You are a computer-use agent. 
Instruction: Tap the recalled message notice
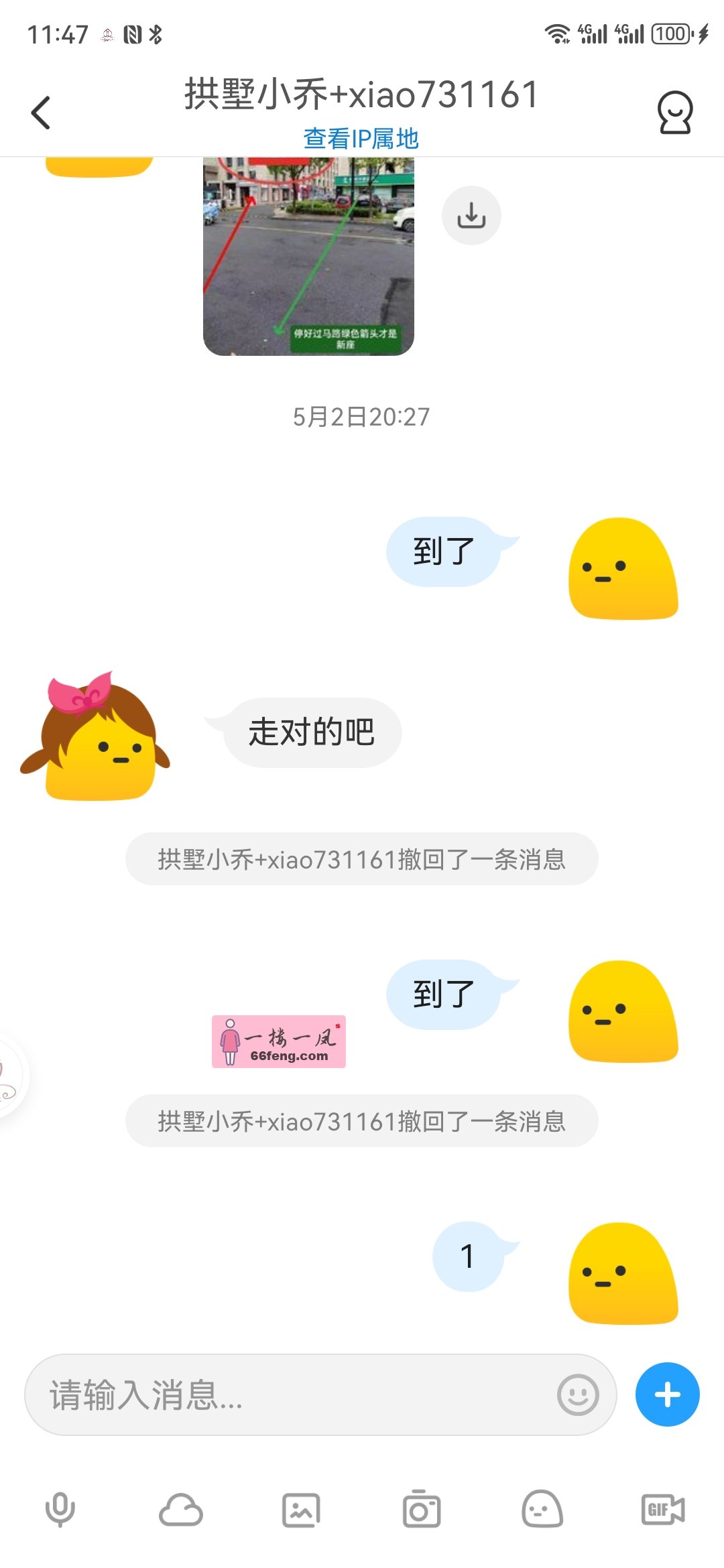tap(362, 858)
